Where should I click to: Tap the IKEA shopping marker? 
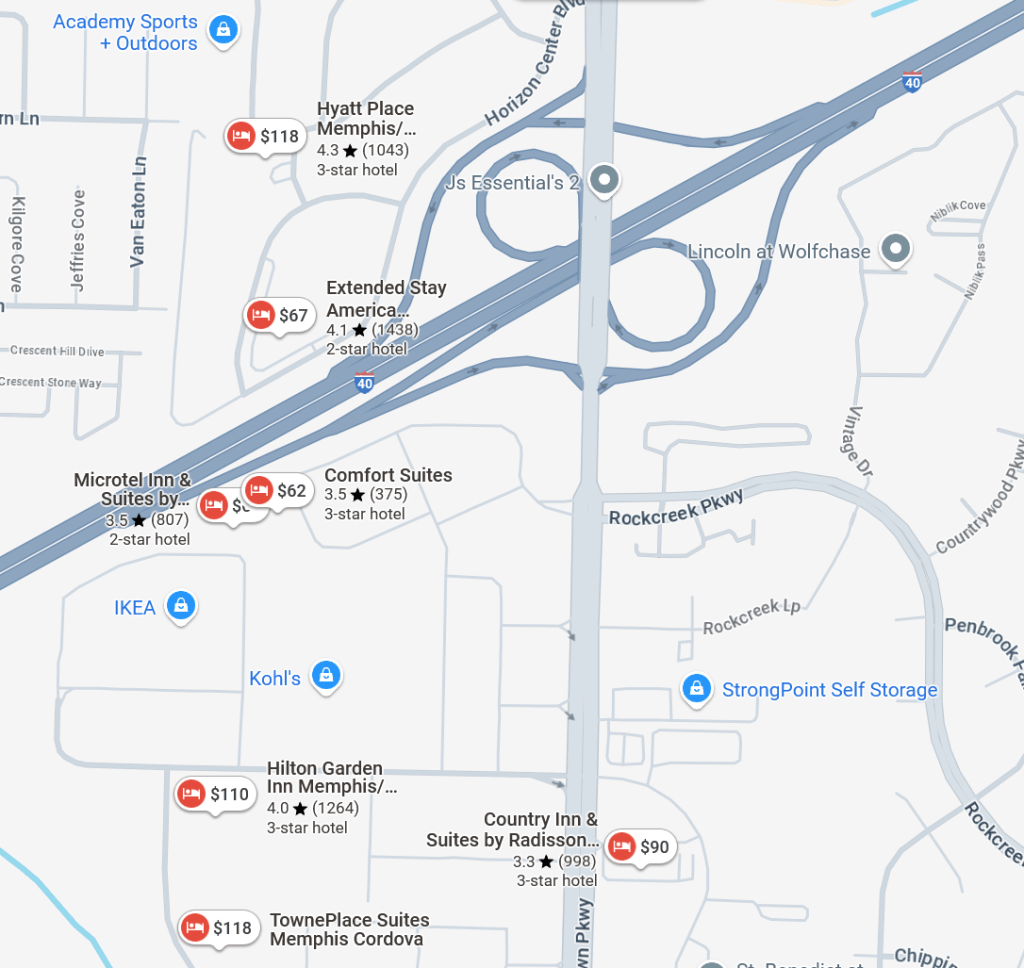(181, 605)
